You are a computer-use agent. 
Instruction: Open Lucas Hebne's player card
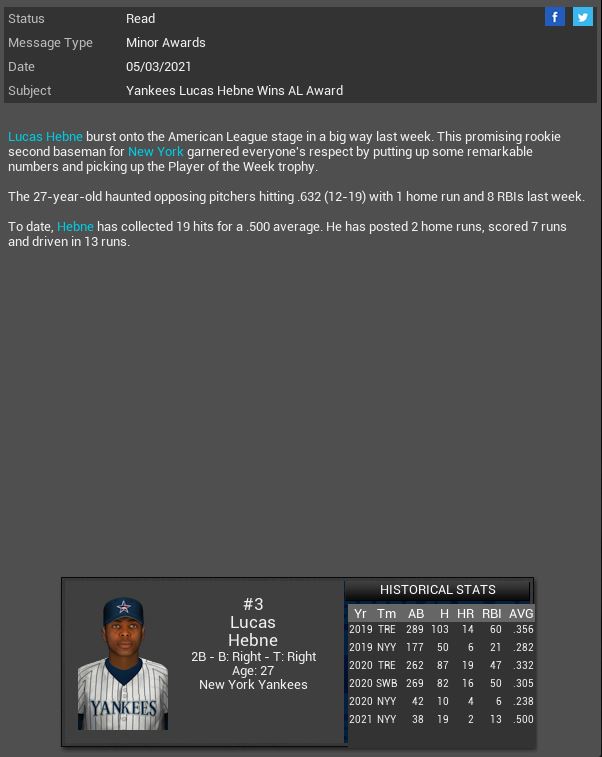click(123, 663)
